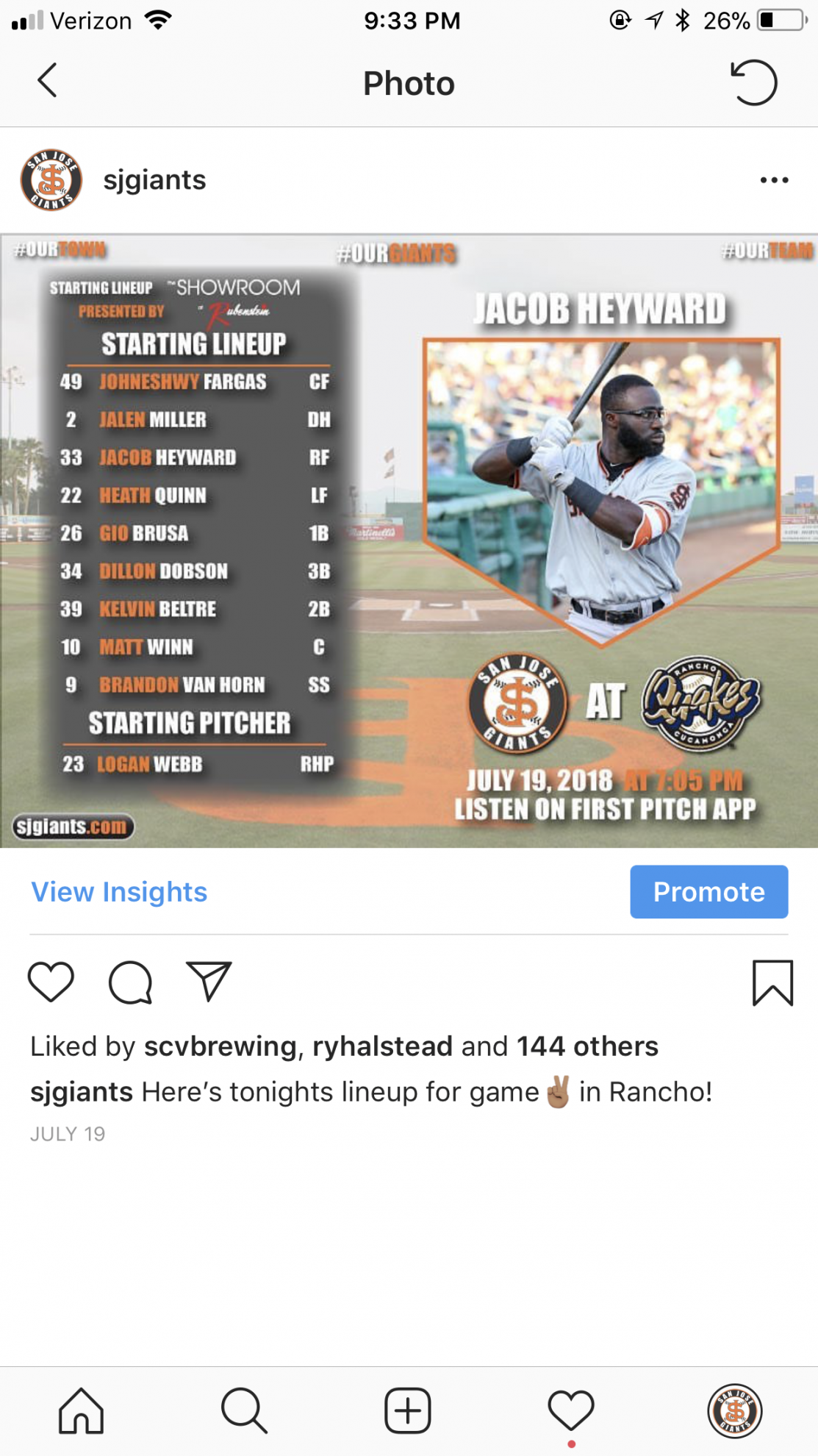This screenshot has height=1456, width=818.
Task: Go back using the top-left arrow
Action: click(x=48, y=81)
